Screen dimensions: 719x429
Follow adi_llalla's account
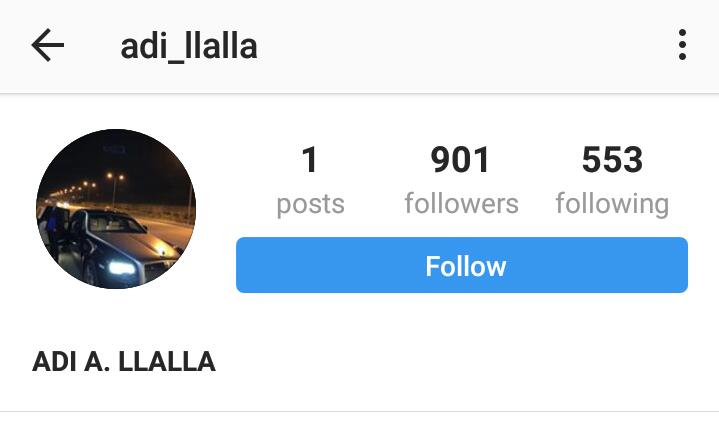pyautogui.click(x=461, y=266)
